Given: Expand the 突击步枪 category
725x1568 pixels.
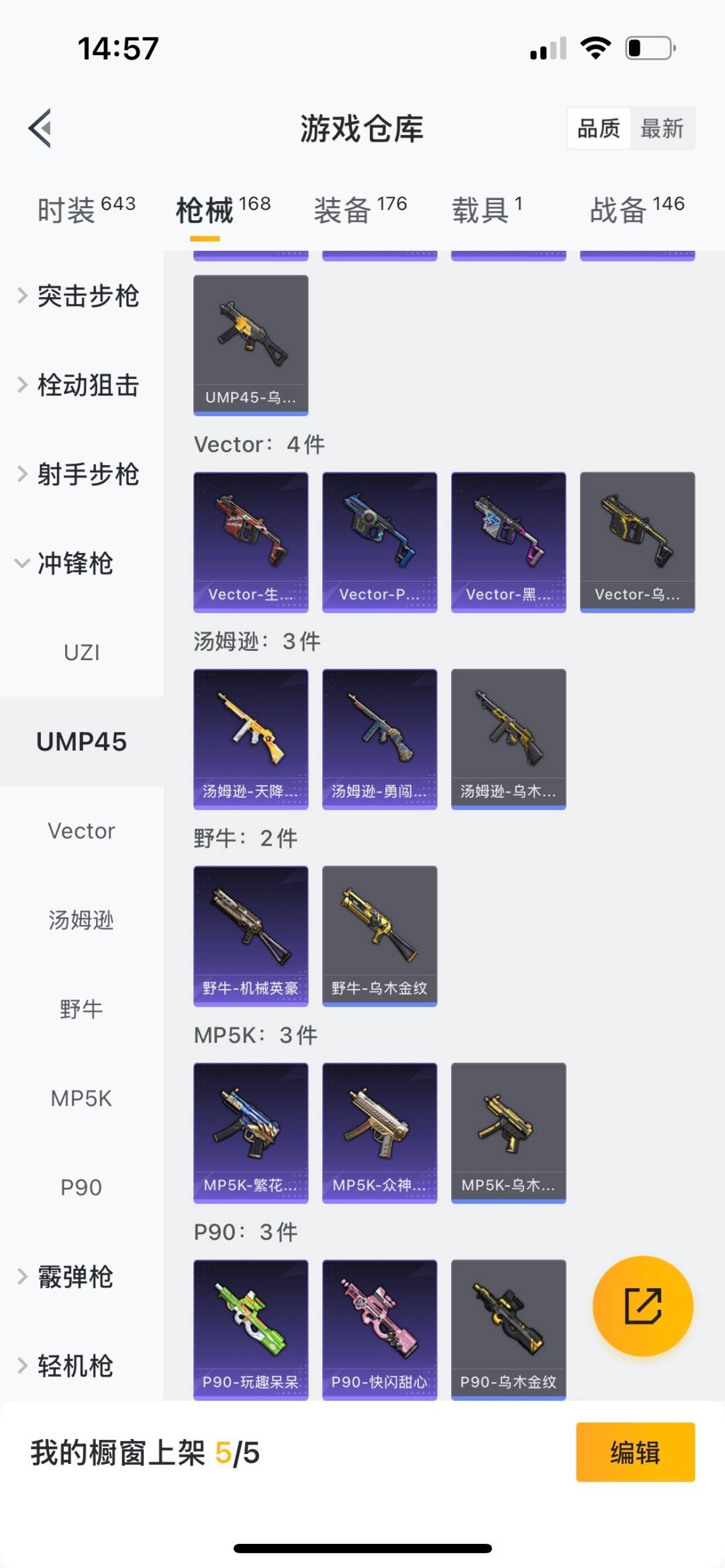Looking at the screenshot, I should 81,296.
